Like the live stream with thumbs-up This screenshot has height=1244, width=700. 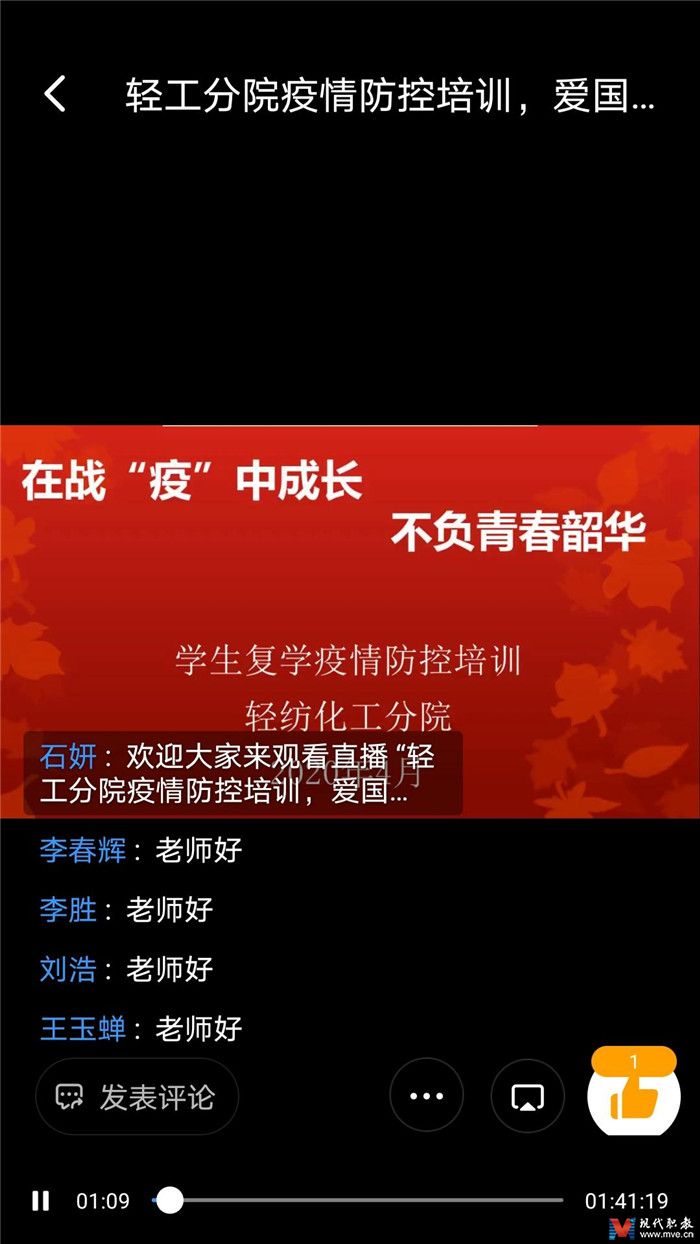click(633, 1098)
